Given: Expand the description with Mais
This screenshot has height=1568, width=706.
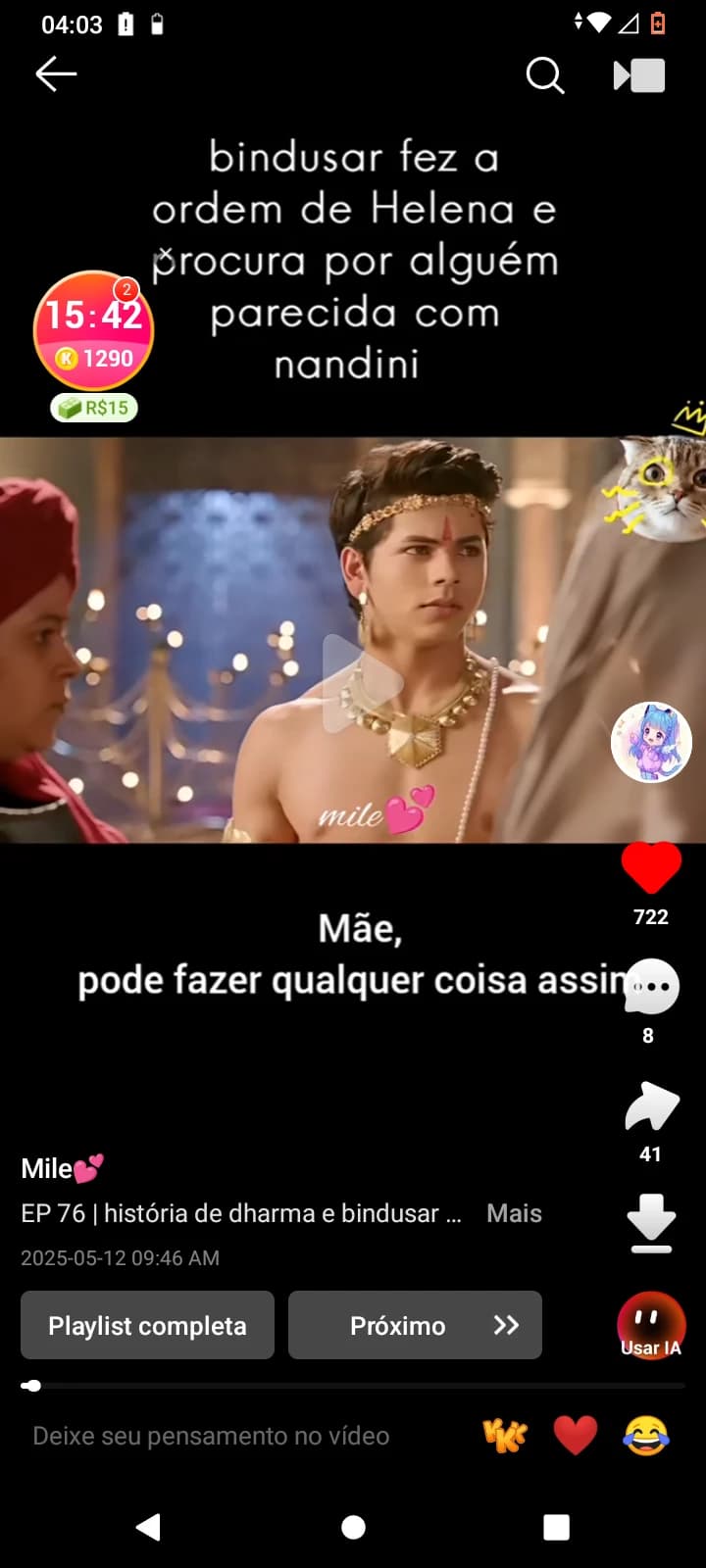Looking at the screenshot, I should (x=514, y=1213).
